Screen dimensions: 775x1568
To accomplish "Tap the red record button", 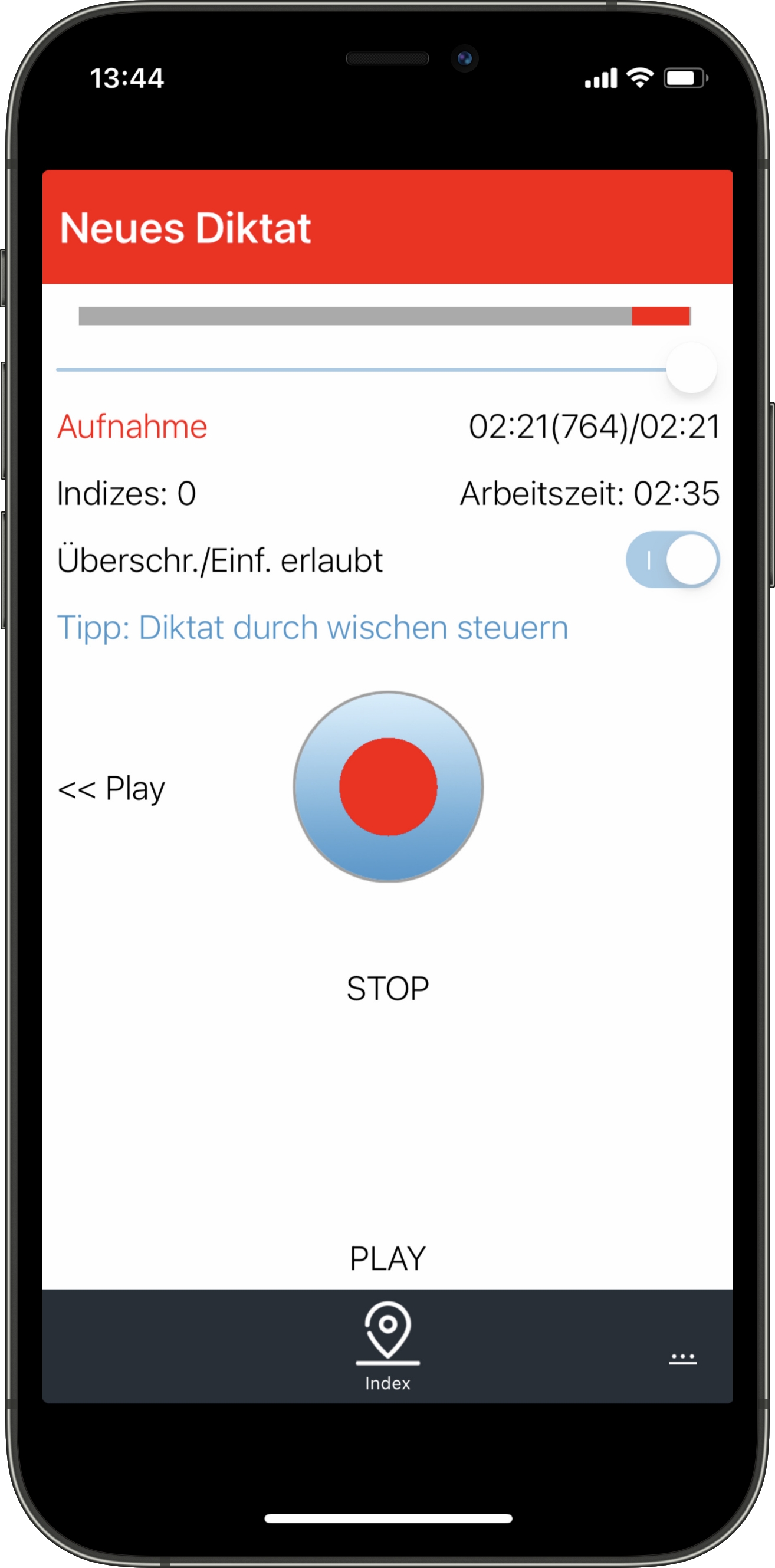I will point(388,786).
